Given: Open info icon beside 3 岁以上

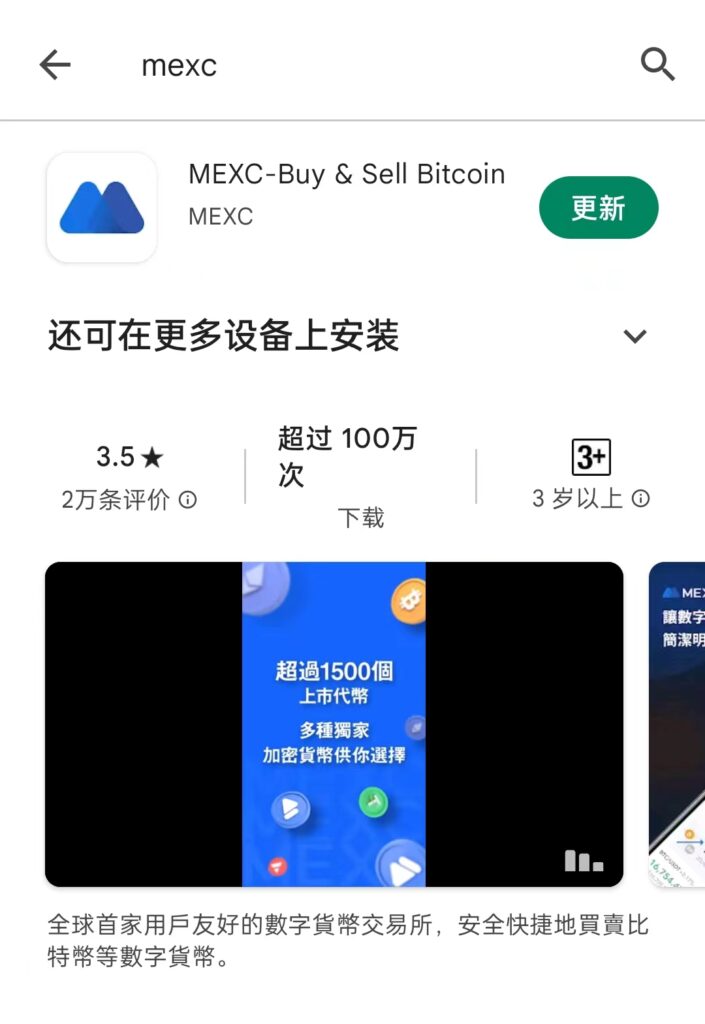Looking at the screenshot, I should [641, 498].
